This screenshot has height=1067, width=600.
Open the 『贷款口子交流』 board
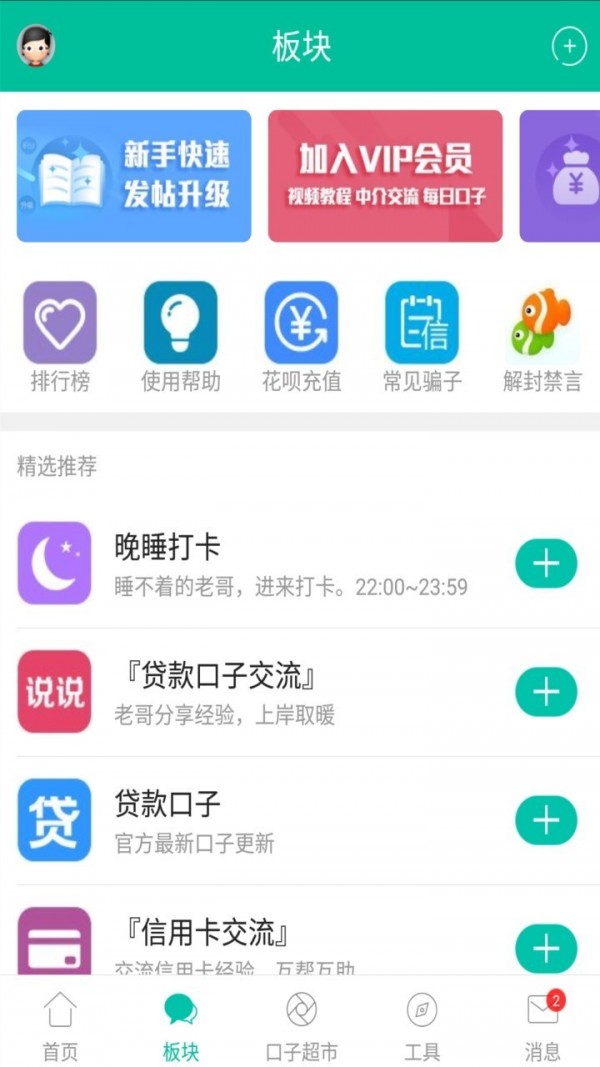click(290, 692)
